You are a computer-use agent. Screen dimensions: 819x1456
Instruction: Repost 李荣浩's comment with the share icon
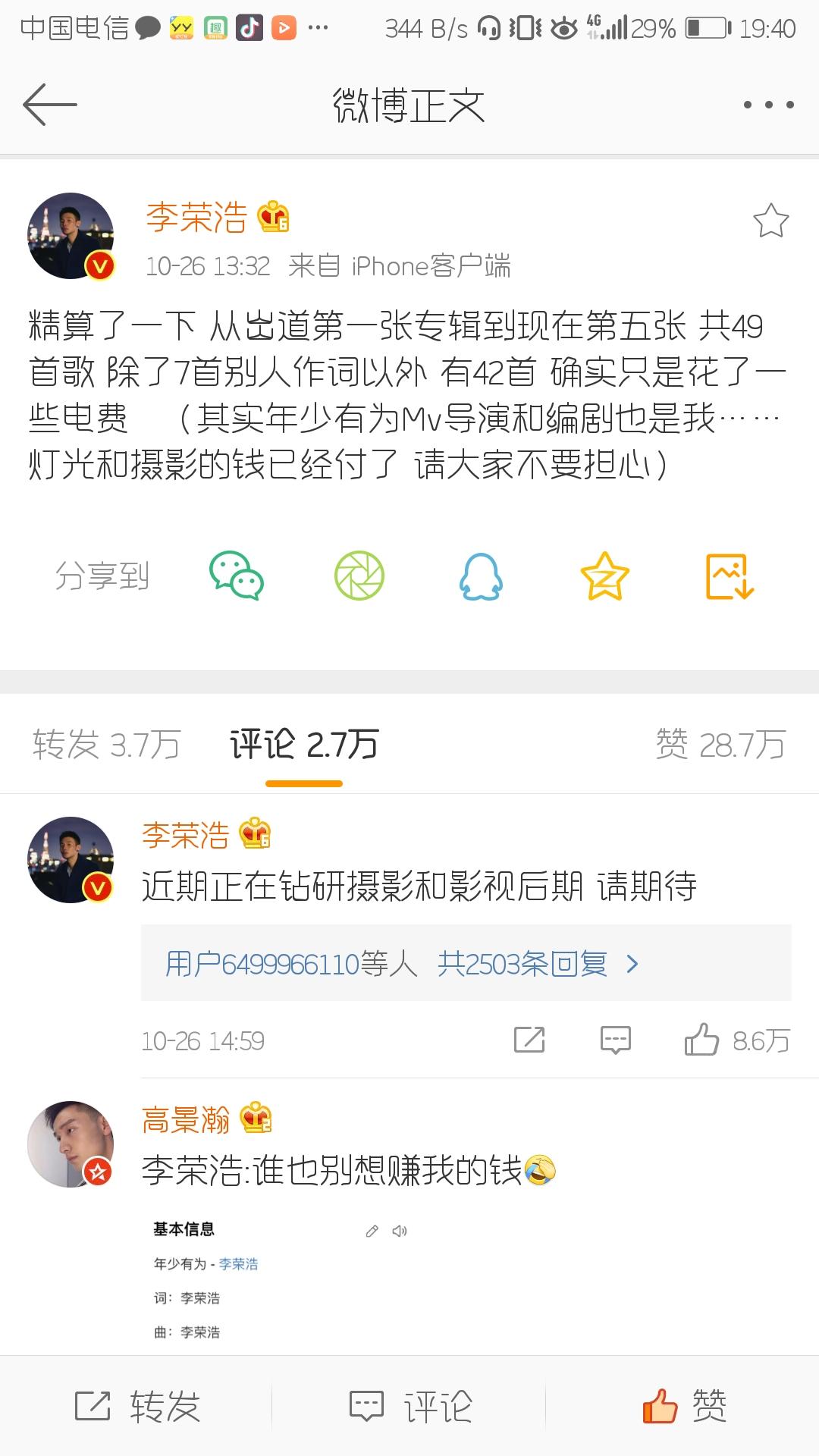529,1040
